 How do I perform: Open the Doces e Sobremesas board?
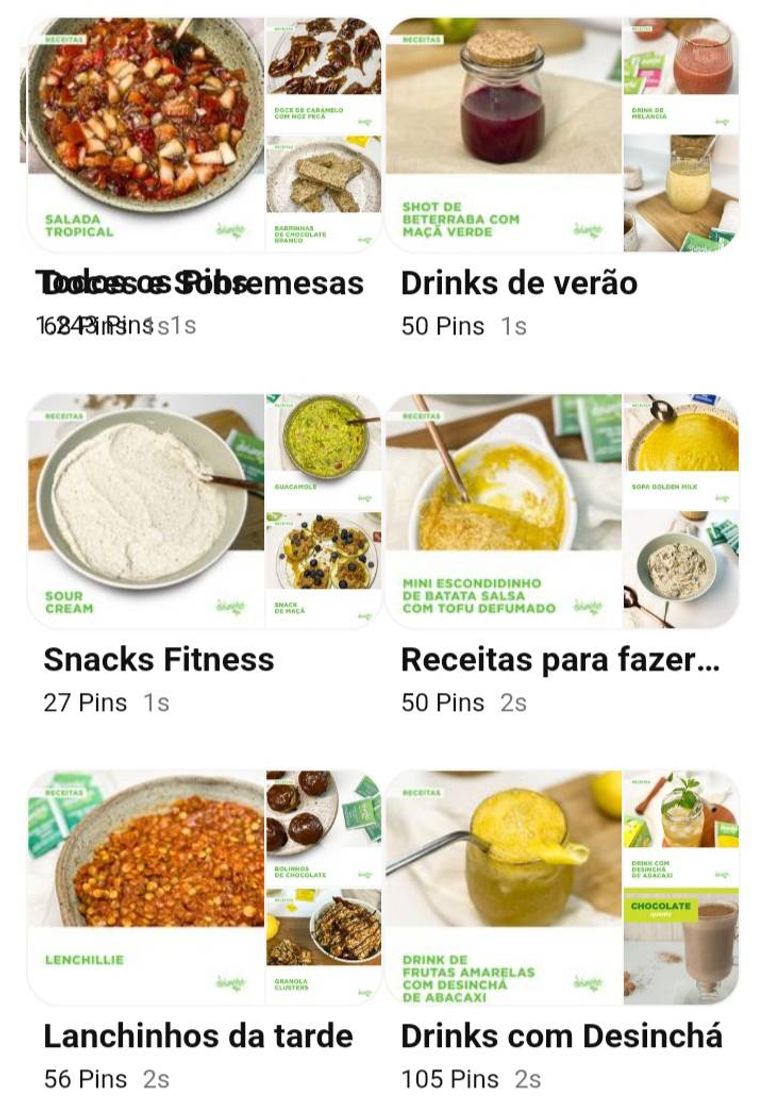click(x=204, y=136)
